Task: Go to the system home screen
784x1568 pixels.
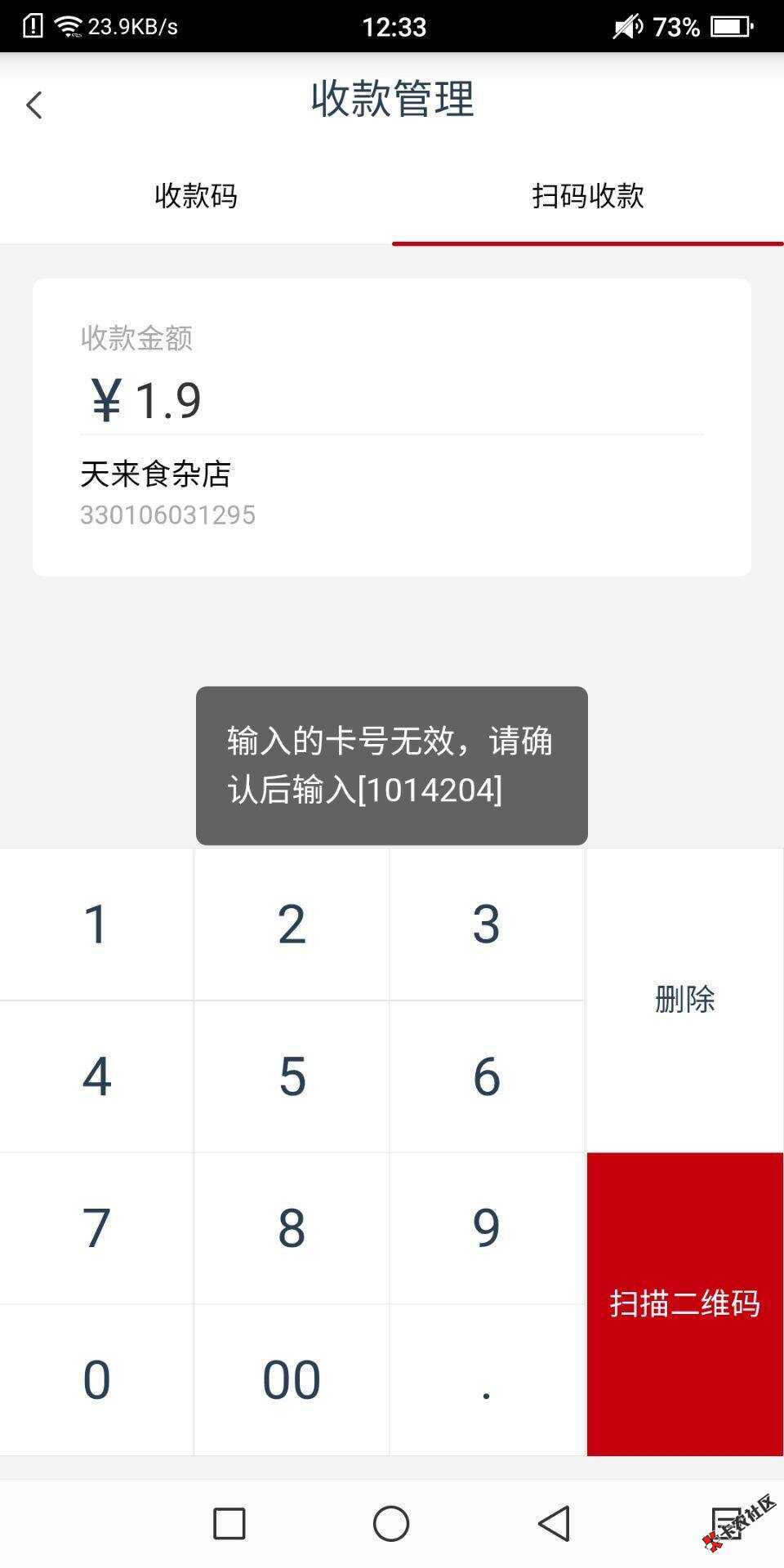Action: click(x=391, y=1524)
